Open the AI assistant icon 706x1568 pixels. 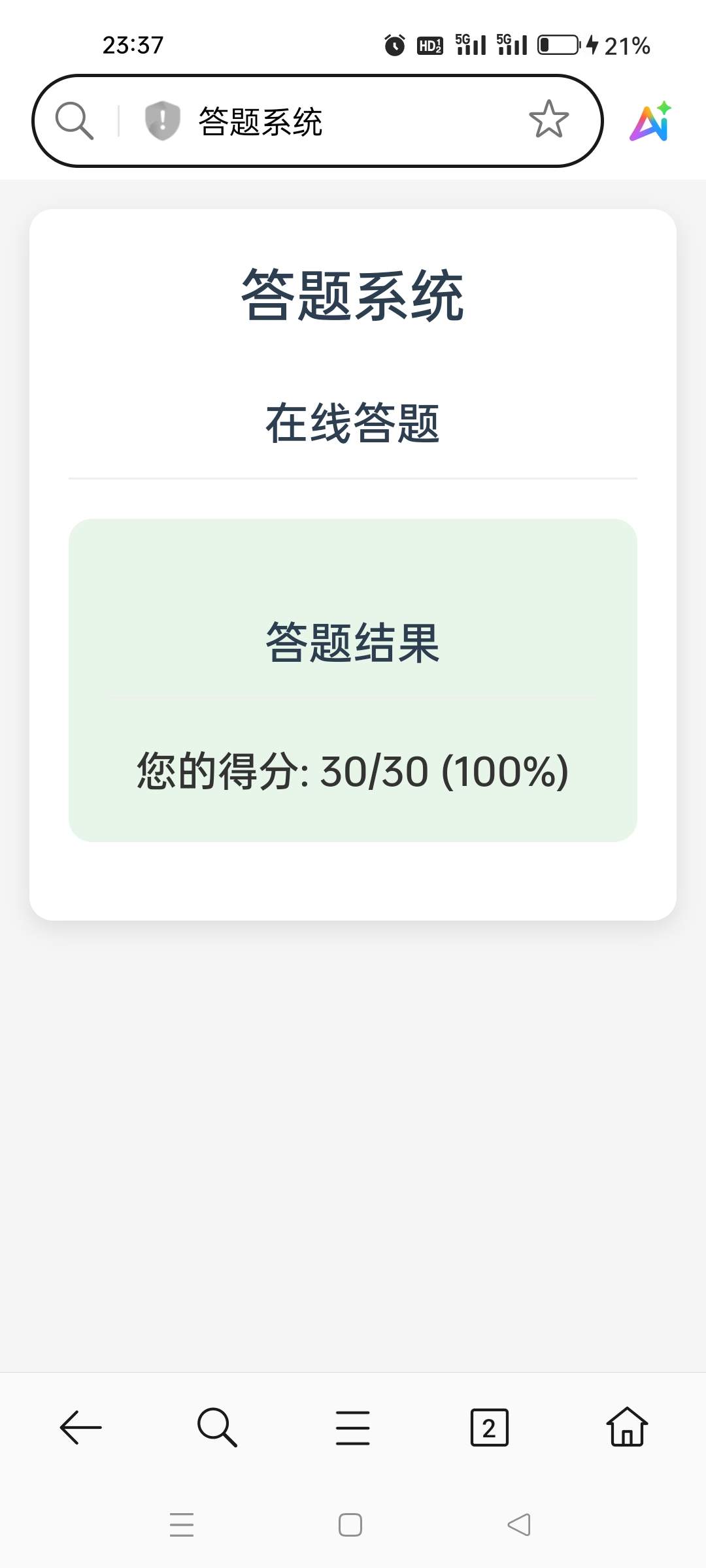650,122
